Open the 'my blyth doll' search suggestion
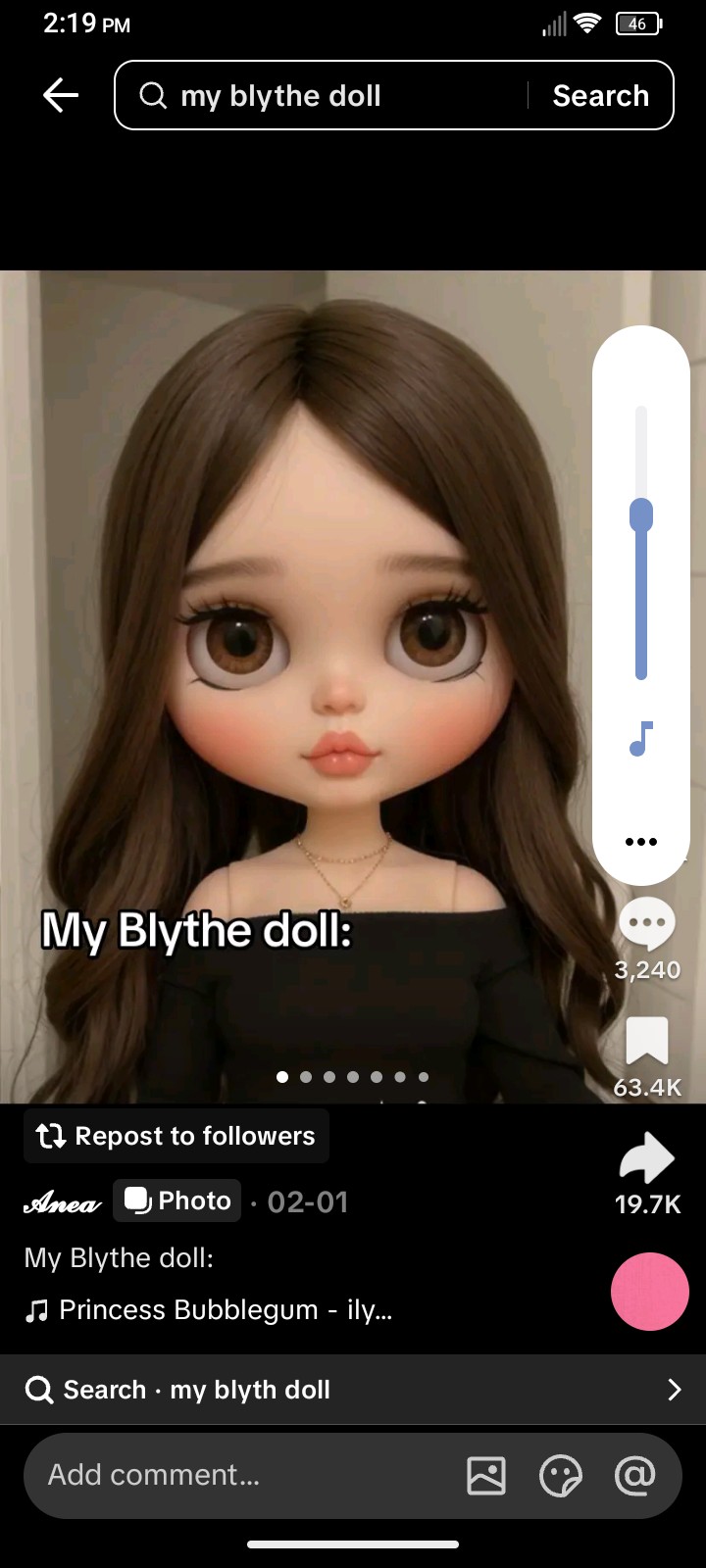 pyautogui.click(x=353, y=1390)
